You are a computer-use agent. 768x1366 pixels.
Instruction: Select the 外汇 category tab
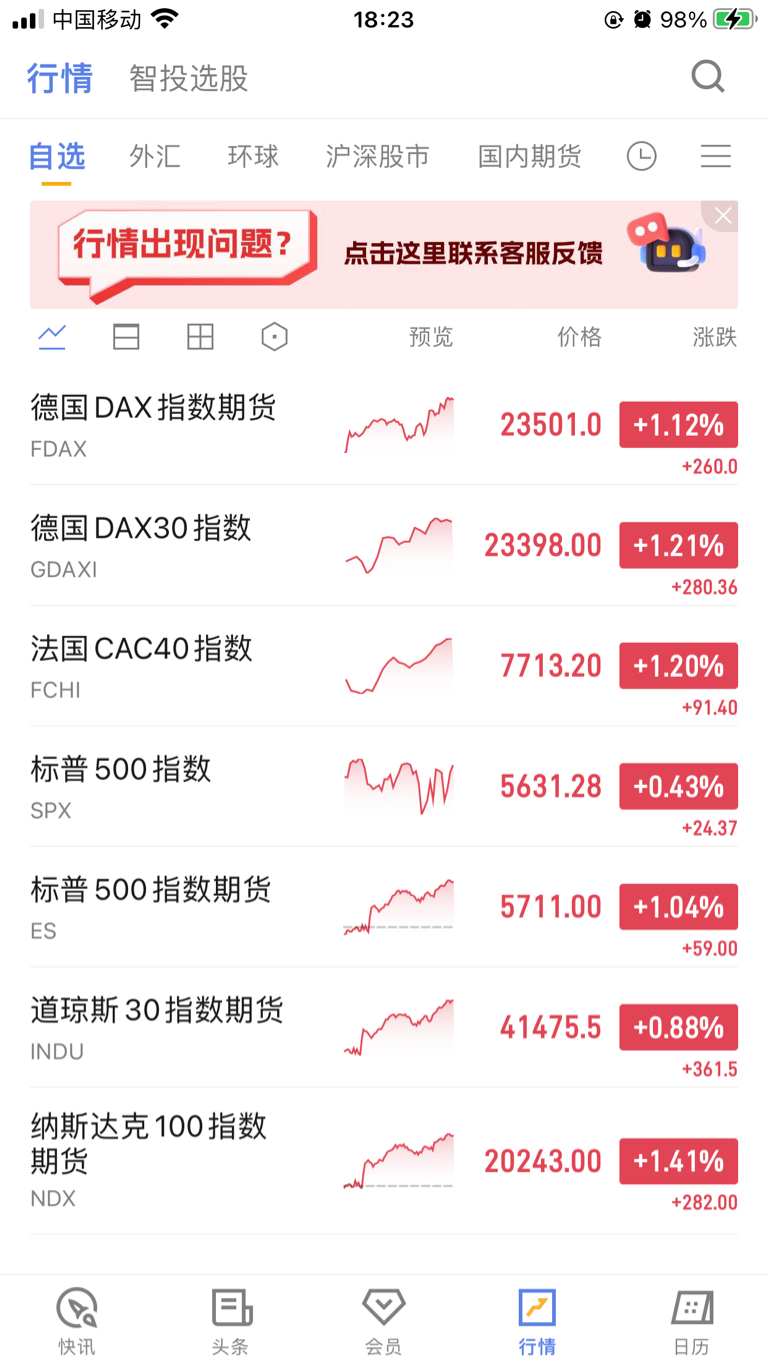click(x=155, y=156)
